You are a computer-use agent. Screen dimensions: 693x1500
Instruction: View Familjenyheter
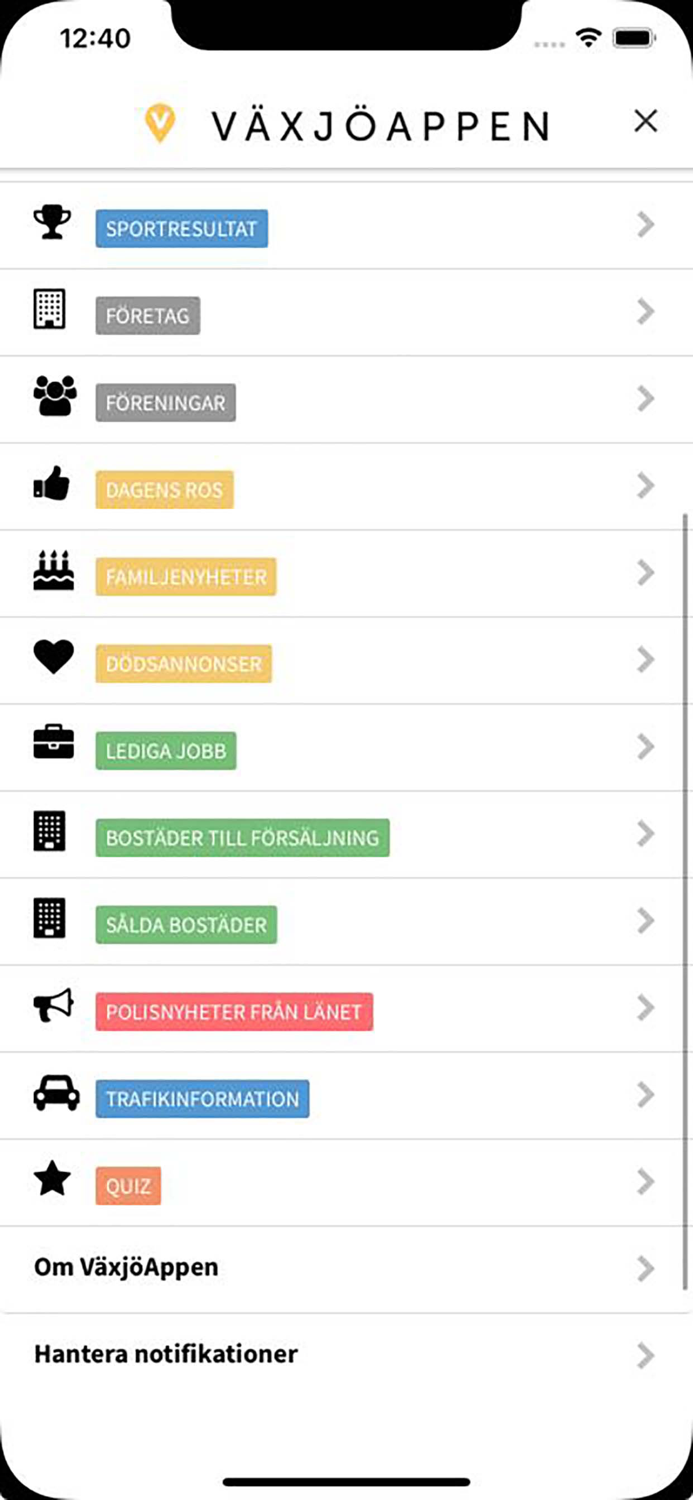[x=346, y=574]
